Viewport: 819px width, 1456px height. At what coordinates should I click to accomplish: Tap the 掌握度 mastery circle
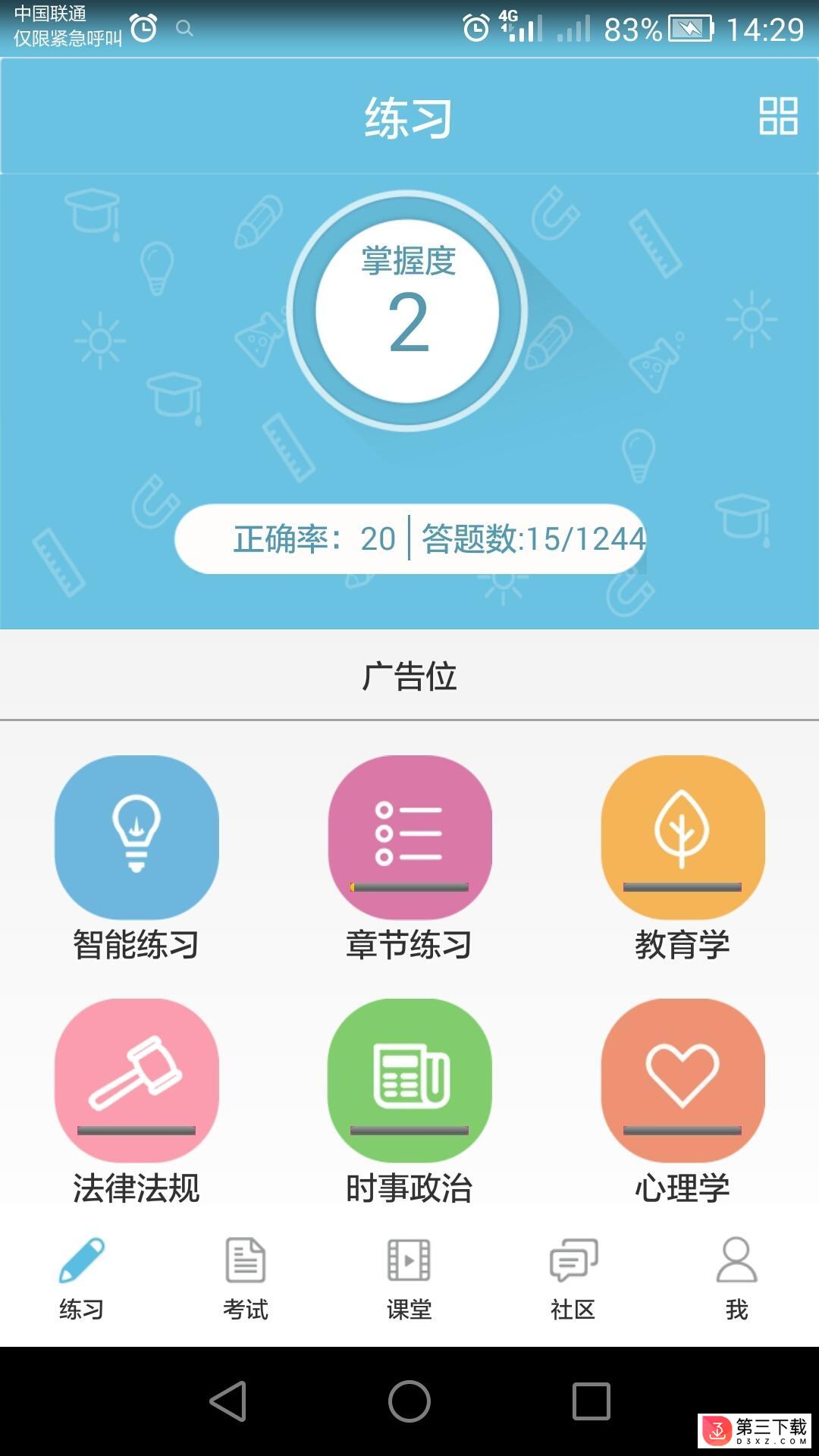pos(408,311)
